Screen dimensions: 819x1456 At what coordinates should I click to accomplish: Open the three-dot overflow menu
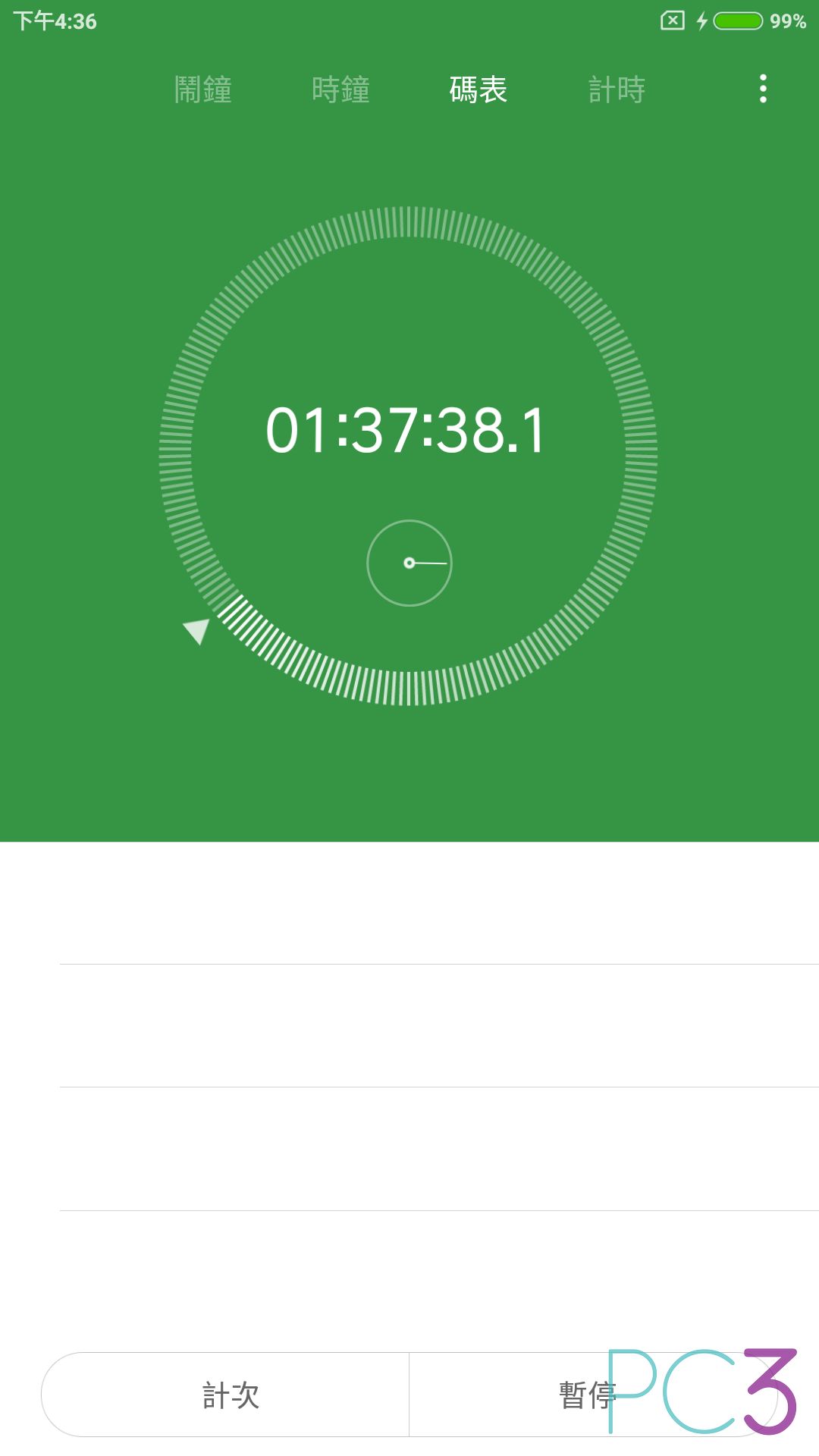click(x=763, y=89)
